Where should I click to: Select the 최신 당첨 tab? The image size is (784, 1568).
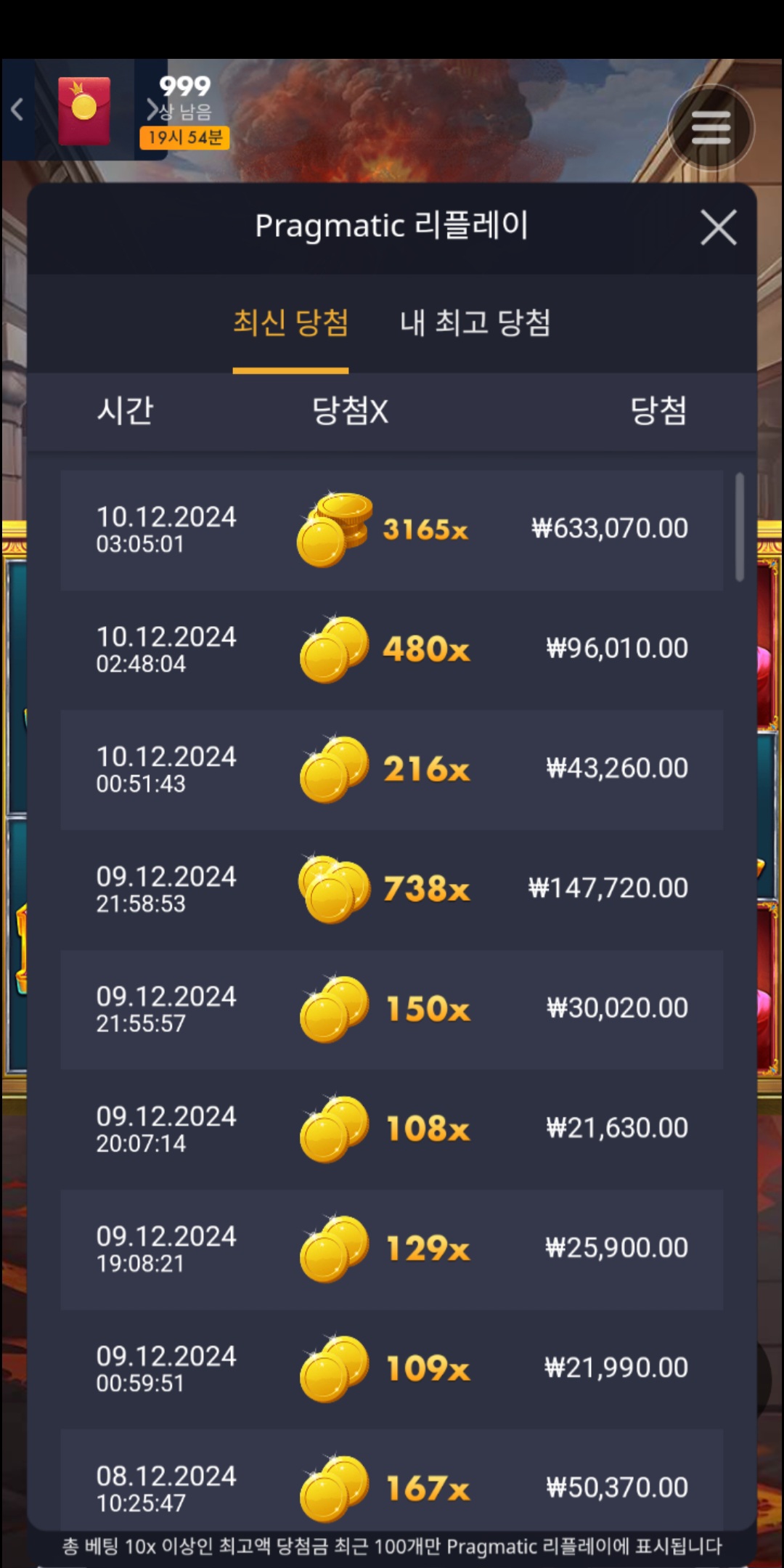290,322
